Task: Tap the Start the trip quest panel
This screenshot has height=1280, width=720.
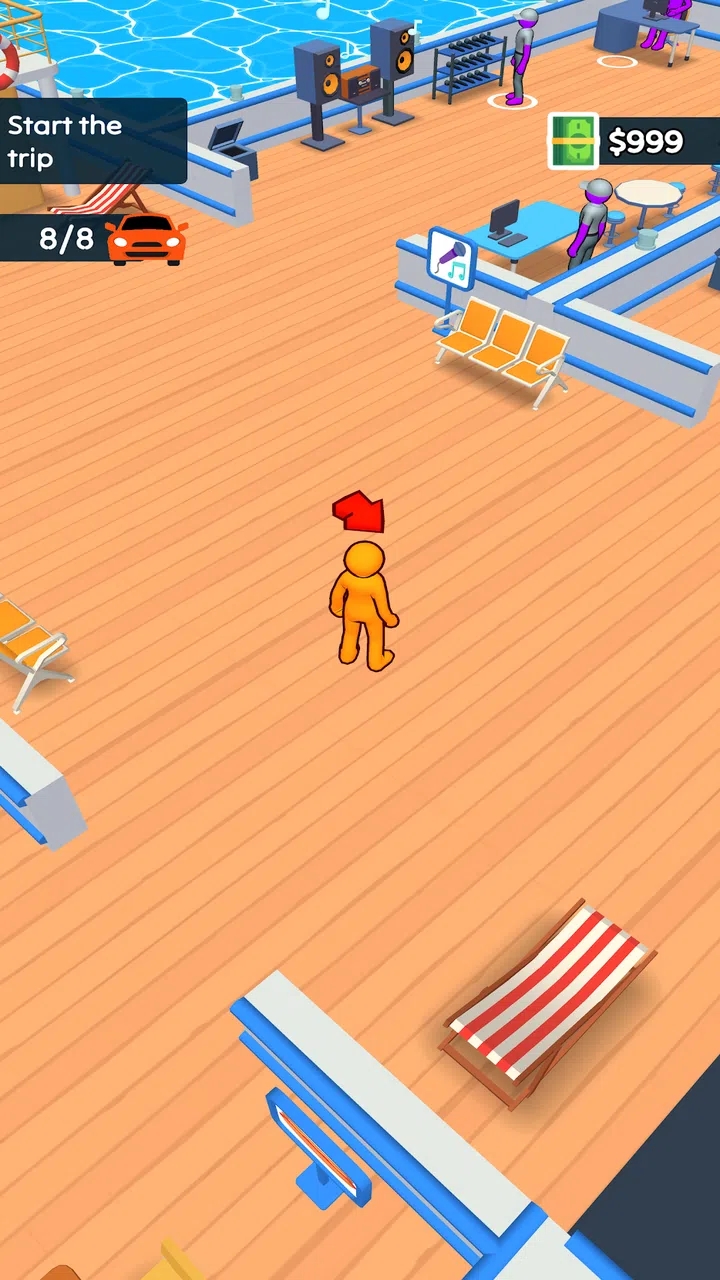Action: (90, 141)
